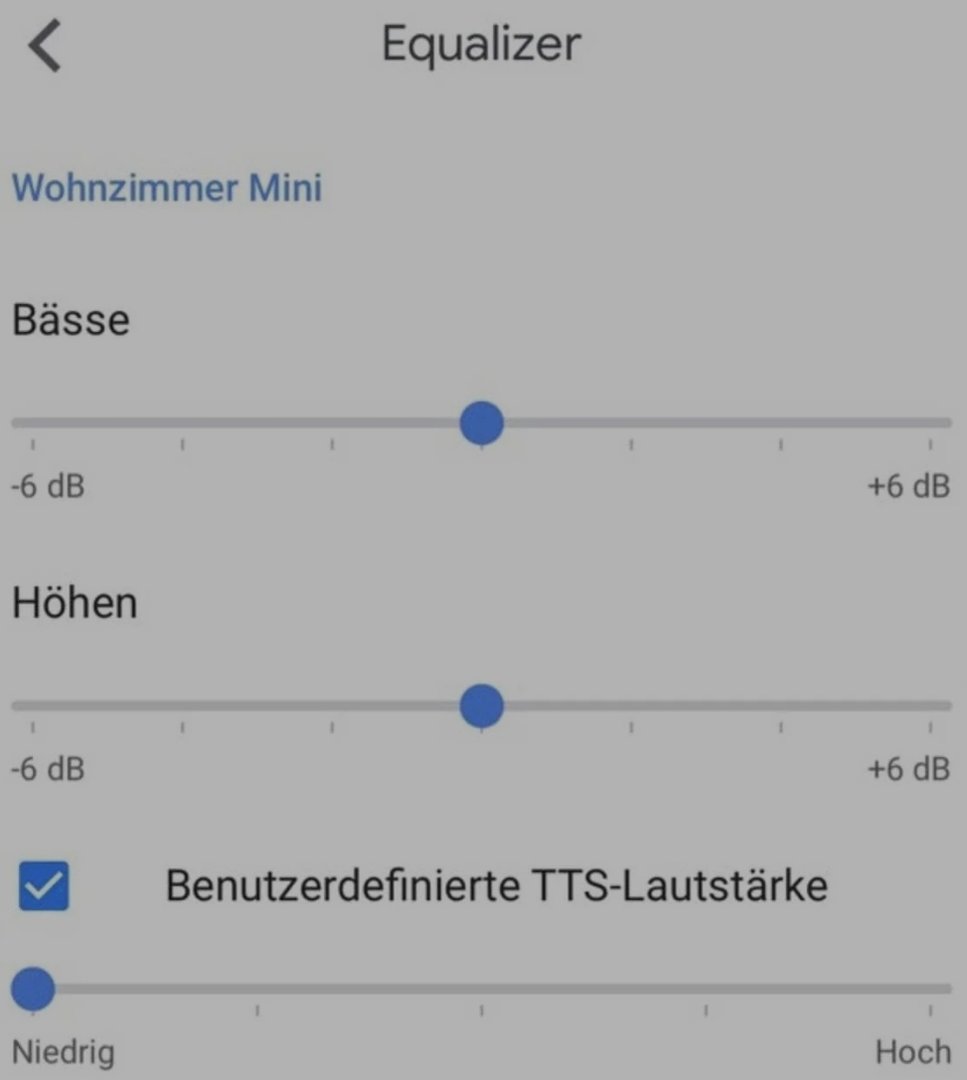Tap the TTS-Lautstärke slider handle

pos(33,989)
